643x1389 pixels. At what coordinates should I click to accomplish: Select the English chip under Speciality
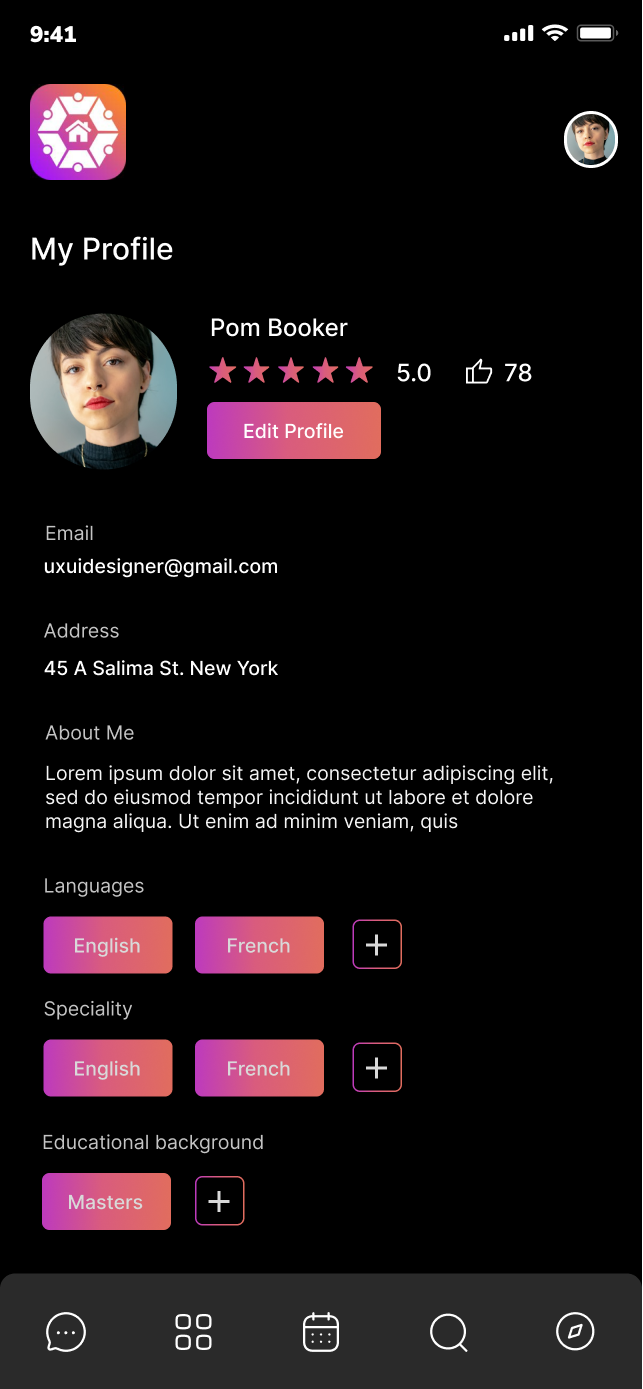tap(108, 1068)
